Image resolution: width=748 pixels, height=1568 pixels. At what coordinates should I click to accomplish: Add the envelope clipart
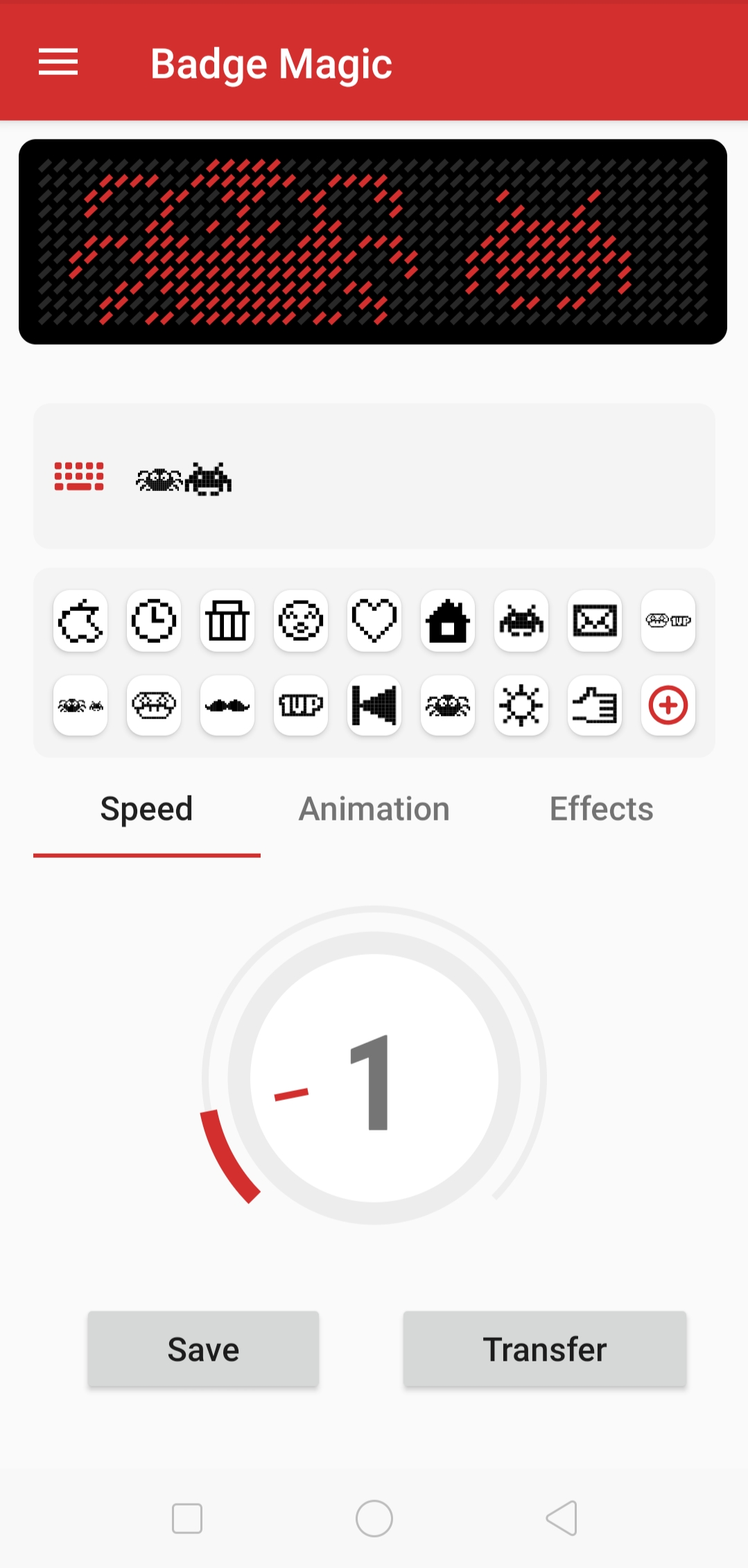point(595,621)
